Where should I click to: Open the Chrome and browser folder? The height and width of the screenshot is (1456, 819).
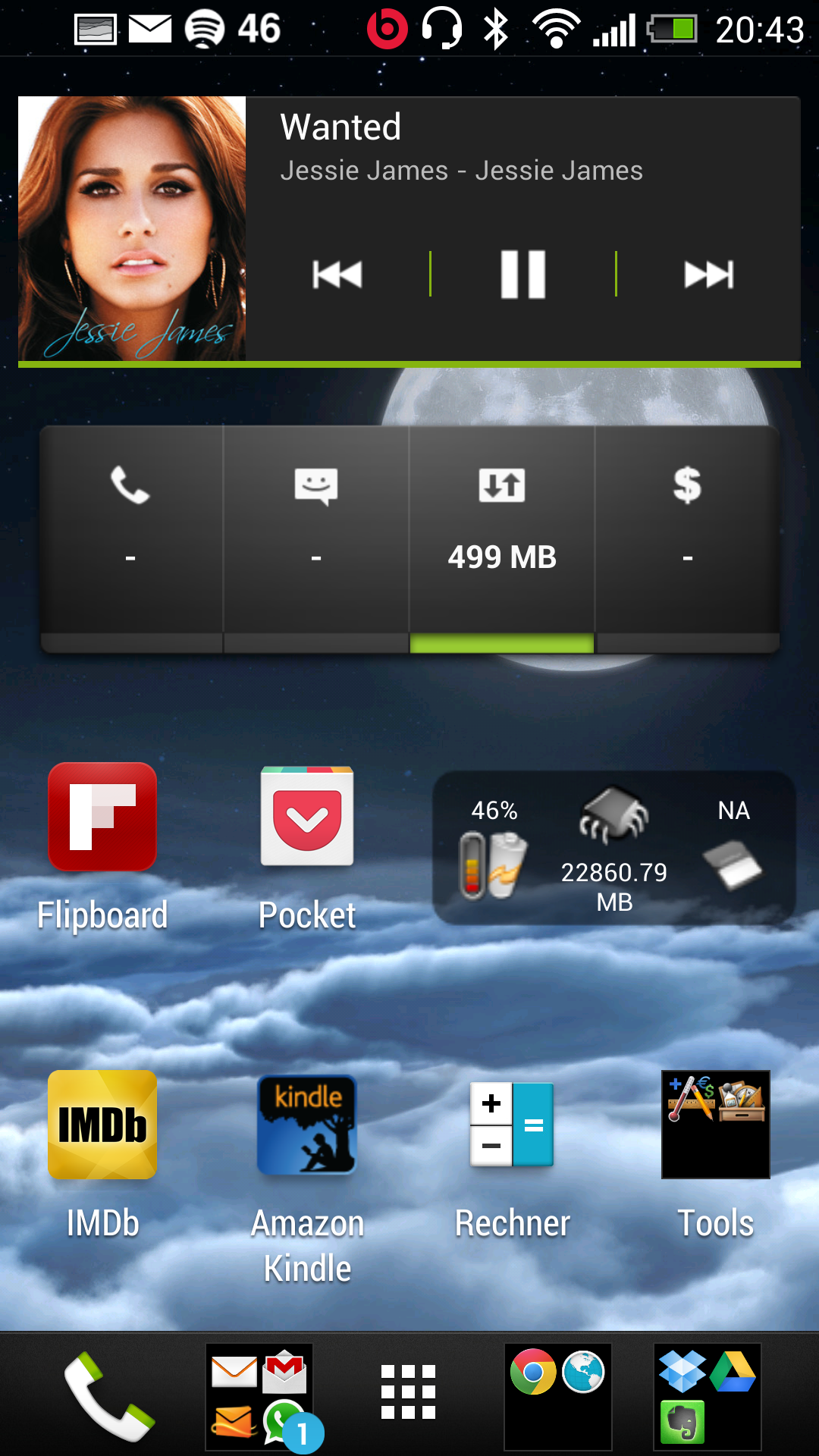point(557,1396)
